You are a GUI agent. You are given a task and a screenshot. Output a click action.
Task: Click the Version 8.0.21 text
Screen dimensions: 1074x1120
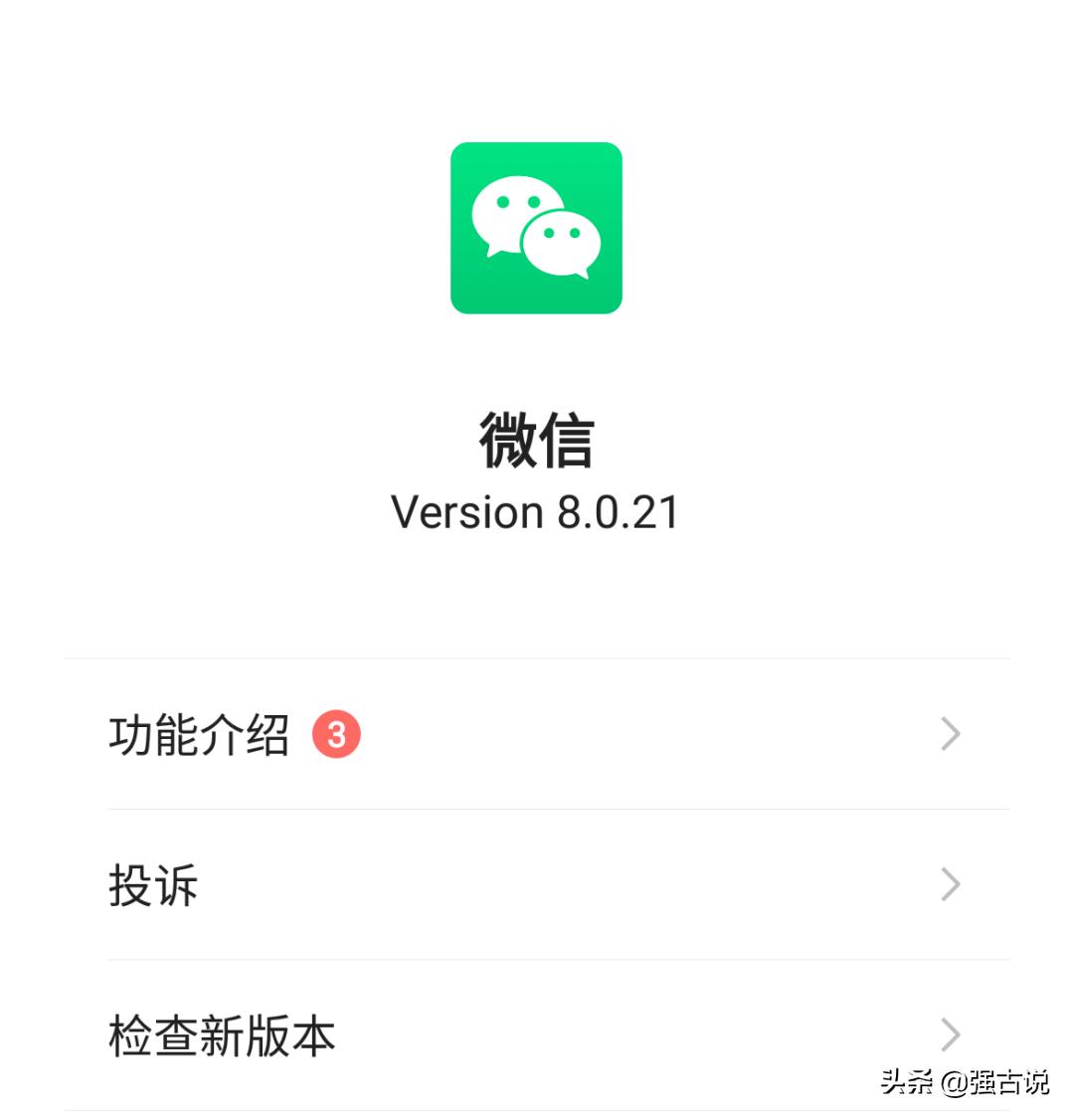[537, 512]
